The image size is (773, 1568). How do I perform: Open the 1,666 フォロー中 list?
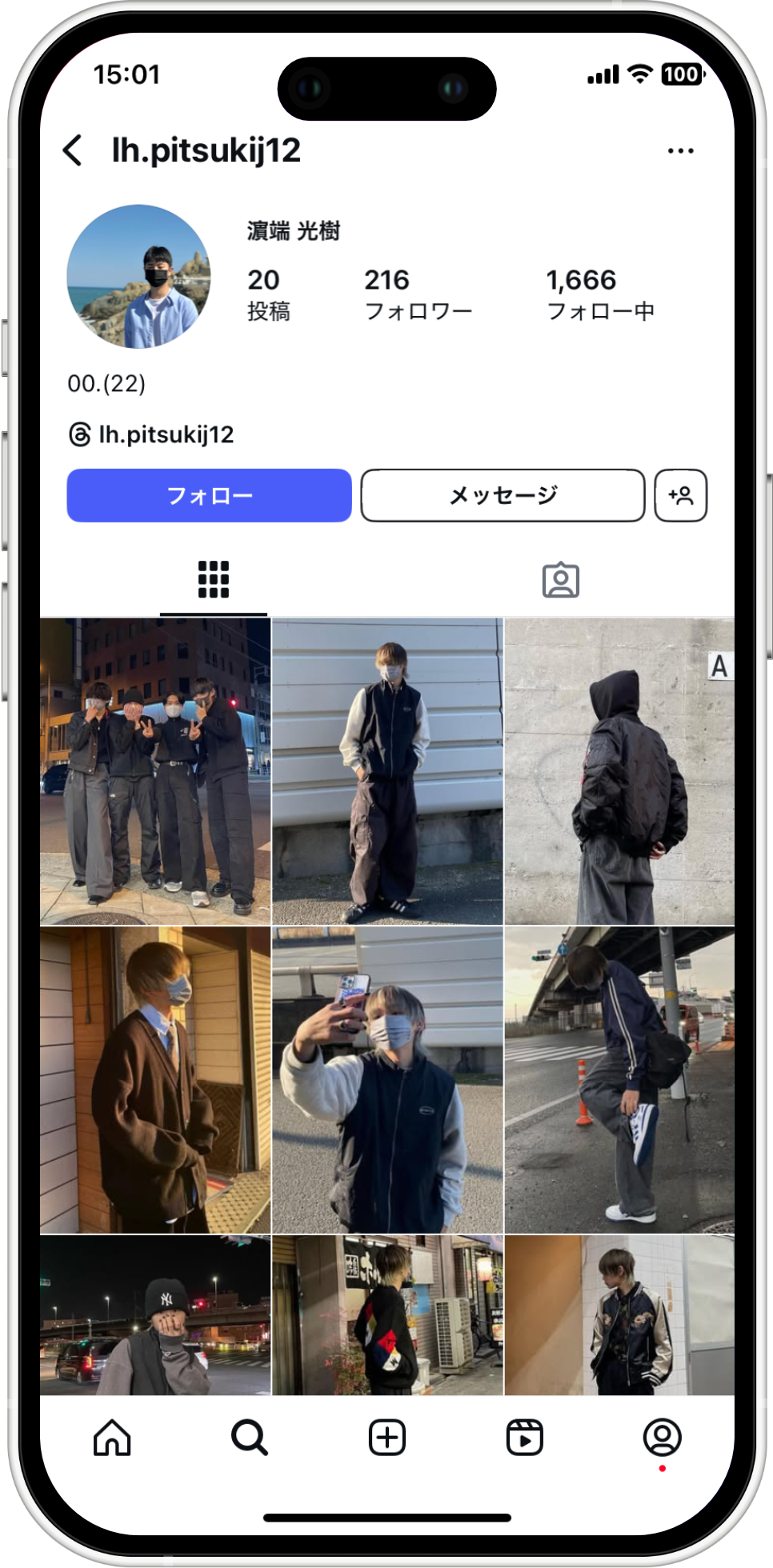coord(600,294)
